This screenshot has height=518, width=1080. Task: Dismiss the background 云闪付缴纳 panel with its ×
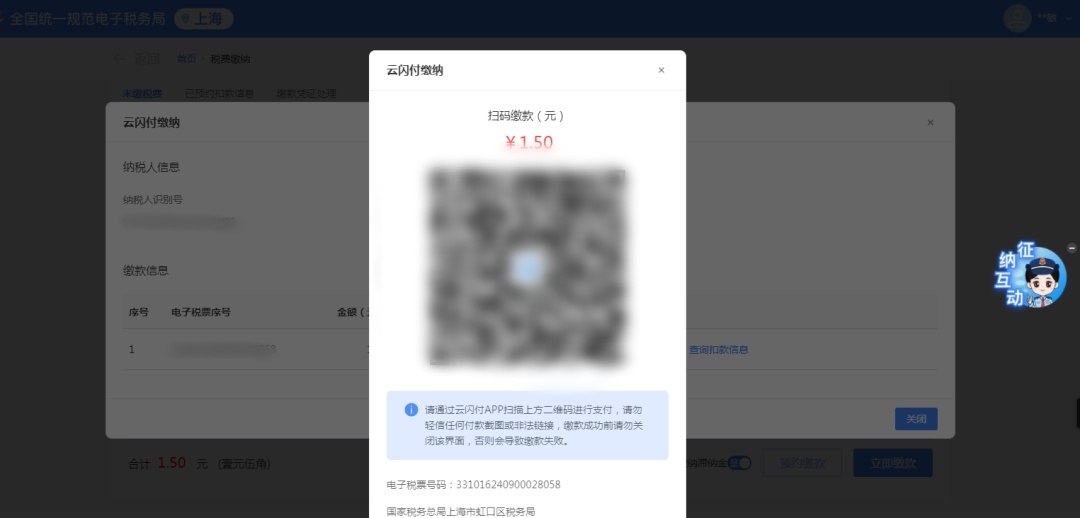(x=930, y=122)
